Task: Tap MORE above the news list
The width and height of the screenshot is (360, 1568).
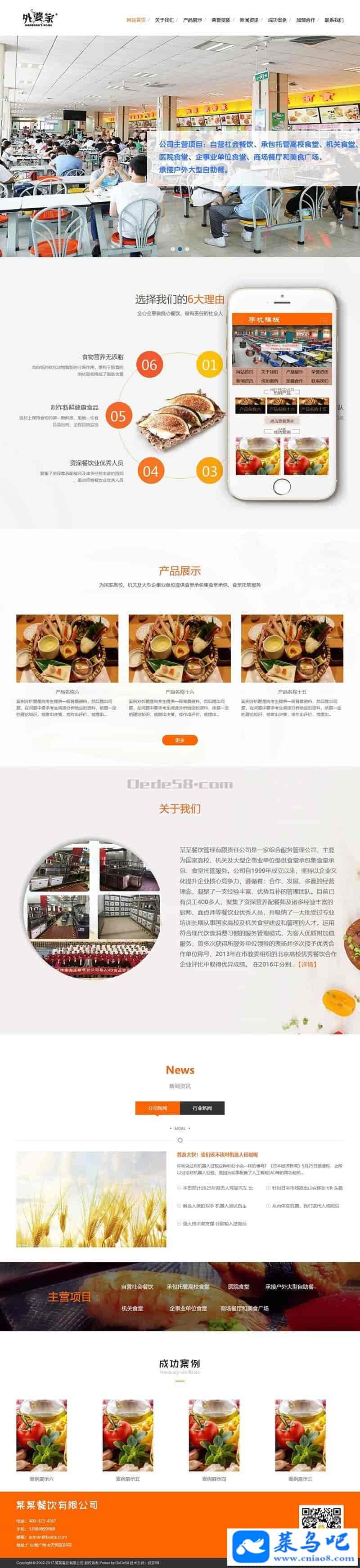Action: coord(180,1128)
